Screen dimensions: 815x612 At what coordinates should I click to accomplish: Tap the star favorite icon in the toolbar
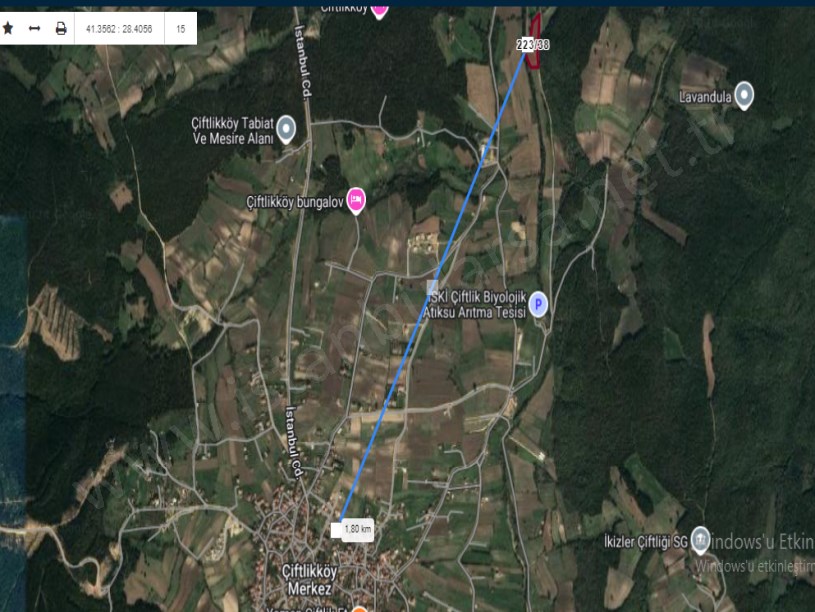(9, 29)
